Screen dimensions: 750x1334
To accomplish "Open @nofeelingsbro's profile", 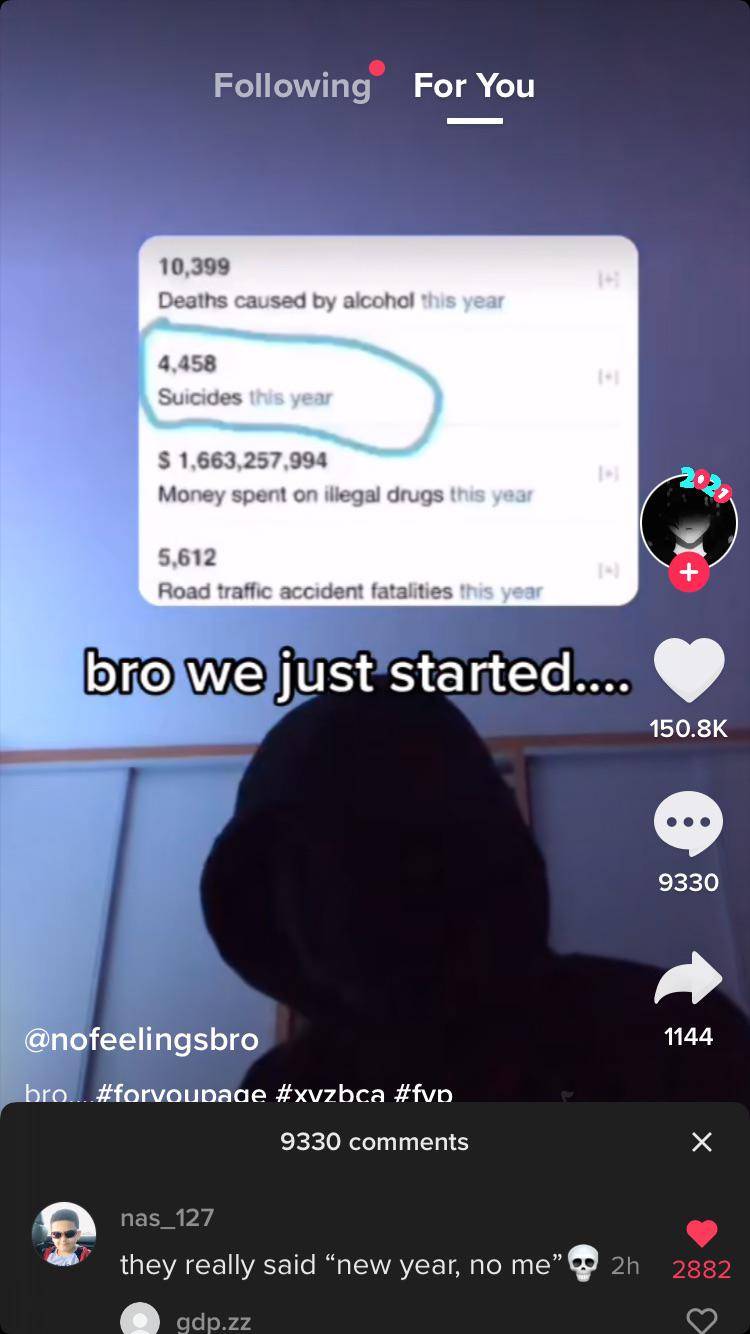I will pos(141,1040).
